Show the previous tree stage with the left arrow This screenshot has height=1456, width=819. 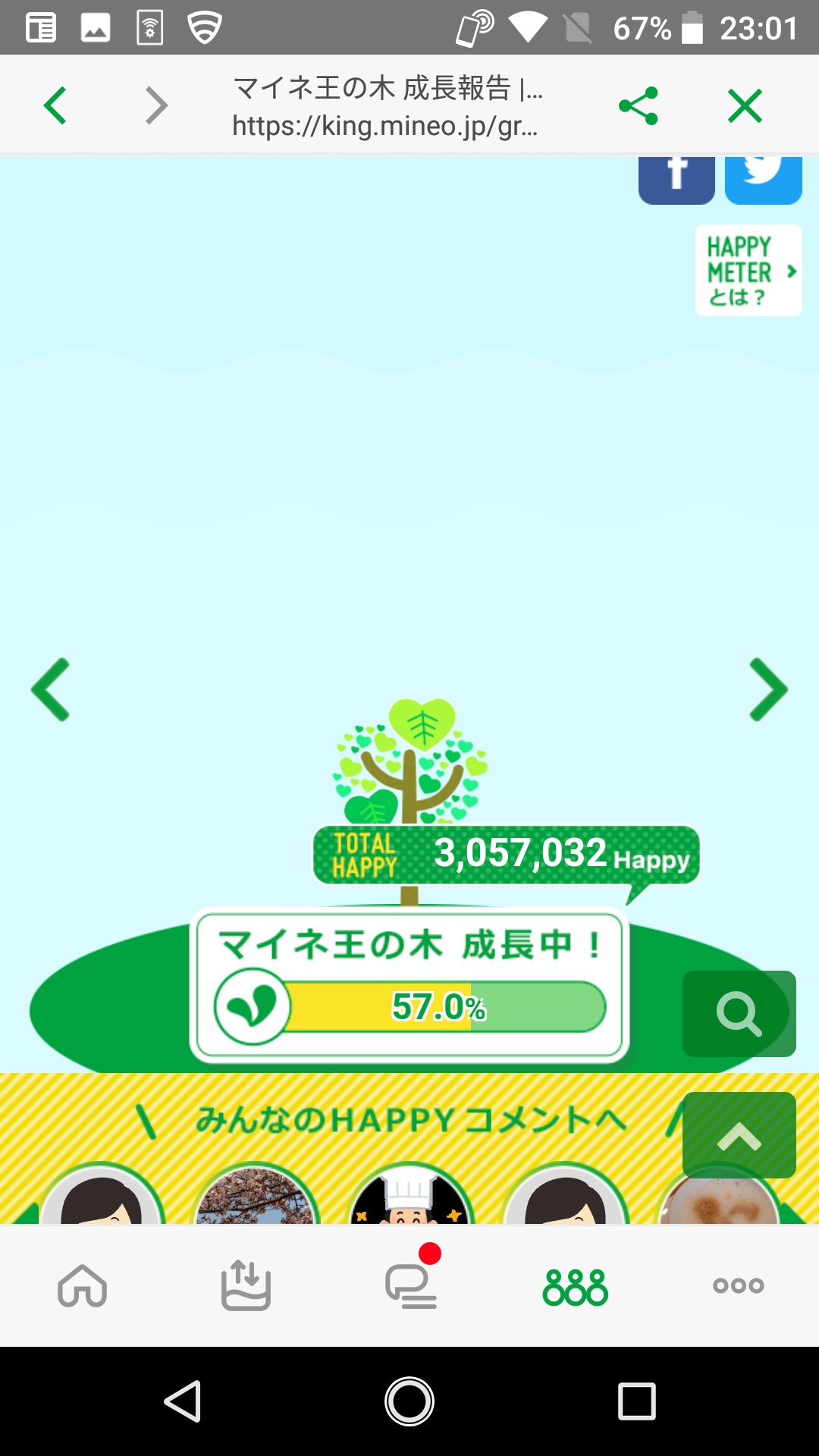(51, 689)
